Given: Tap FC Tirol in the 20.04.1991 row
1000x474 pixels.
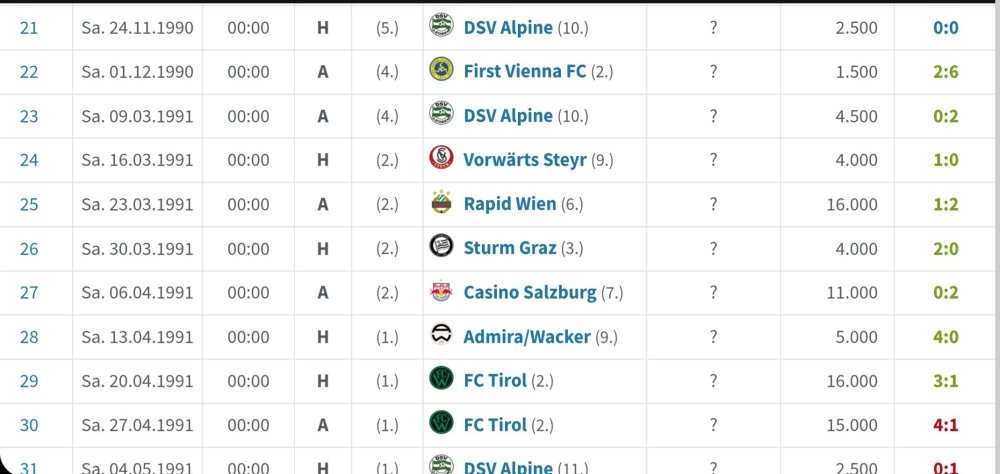Looking at the screenshot, I should tap(494, 381).
